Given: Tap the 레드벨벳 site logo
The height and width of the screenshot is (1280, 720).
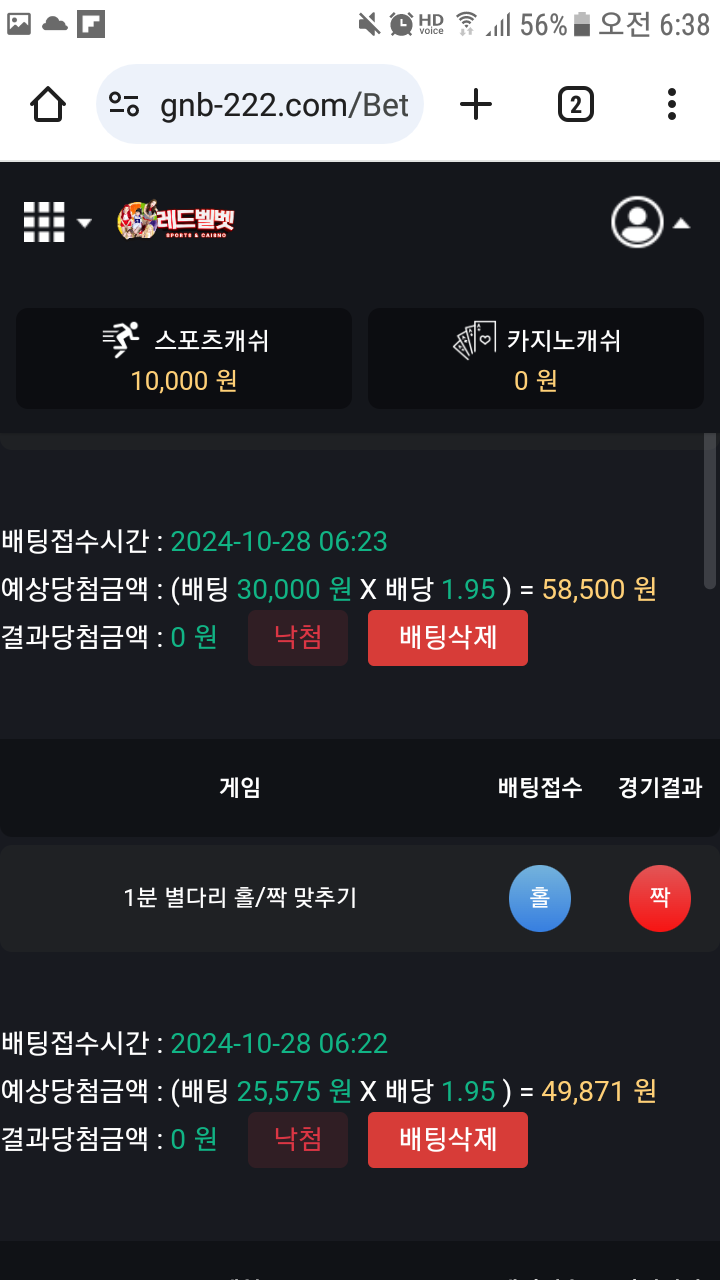Looking at the screenshot, I should 176,221.
